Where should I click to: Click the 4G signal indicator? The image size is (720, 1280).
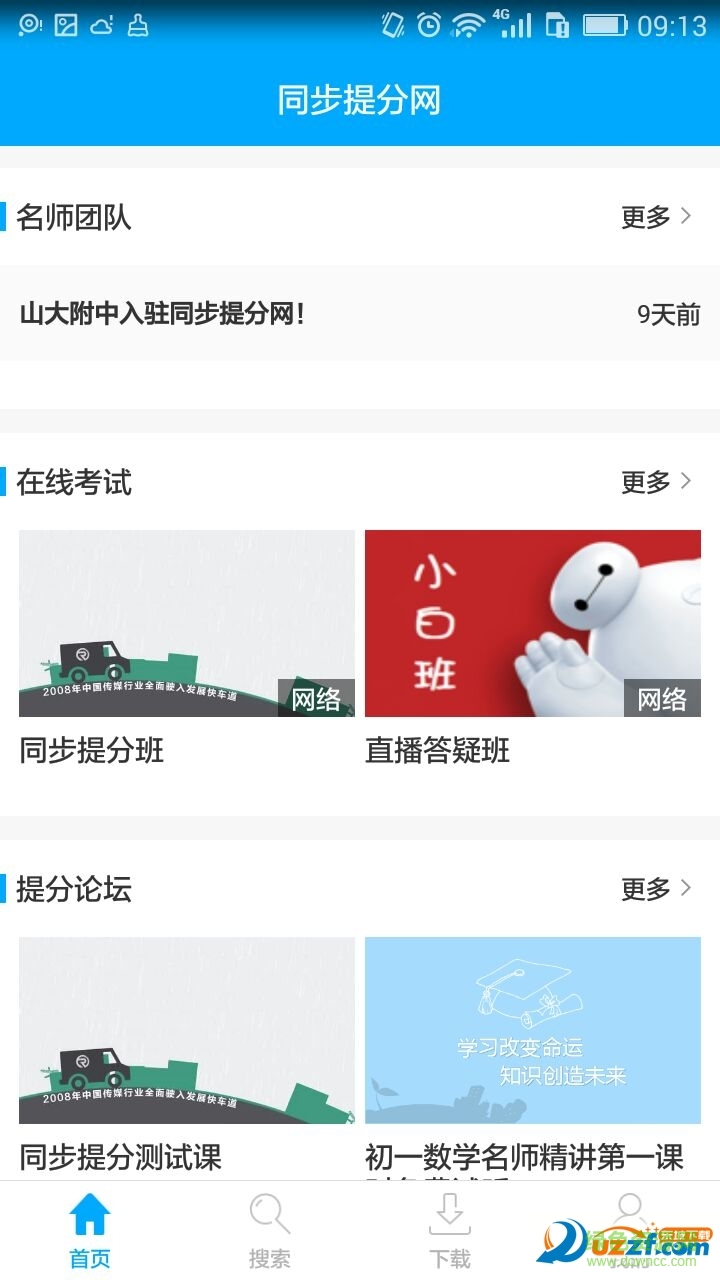tap(512, 25)
